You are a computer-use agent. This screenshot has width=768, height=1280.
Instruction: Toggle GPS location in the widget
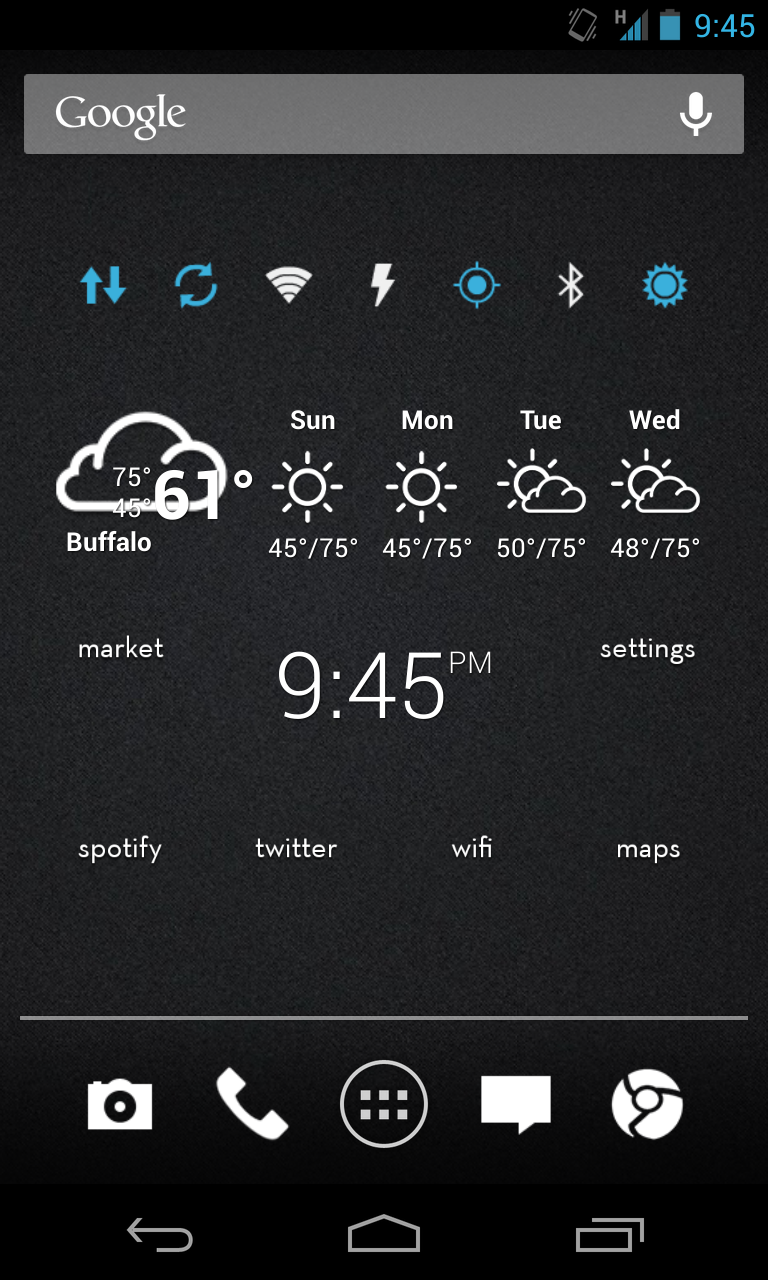pyautogui.click(x=476, y=286)
